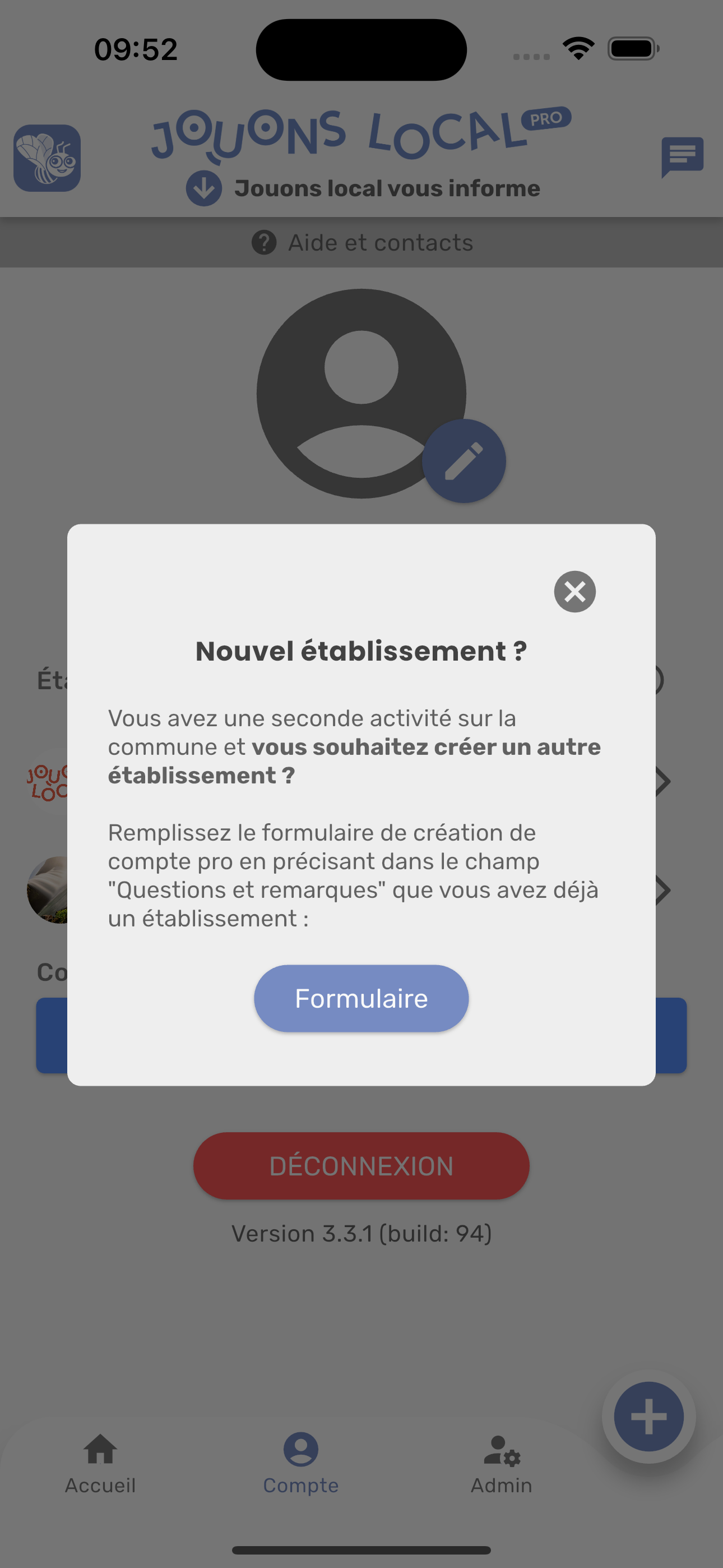This screenshot has height=1568, width=723.
Task: Tap the plus floating action button
Action: point(648,1416)
